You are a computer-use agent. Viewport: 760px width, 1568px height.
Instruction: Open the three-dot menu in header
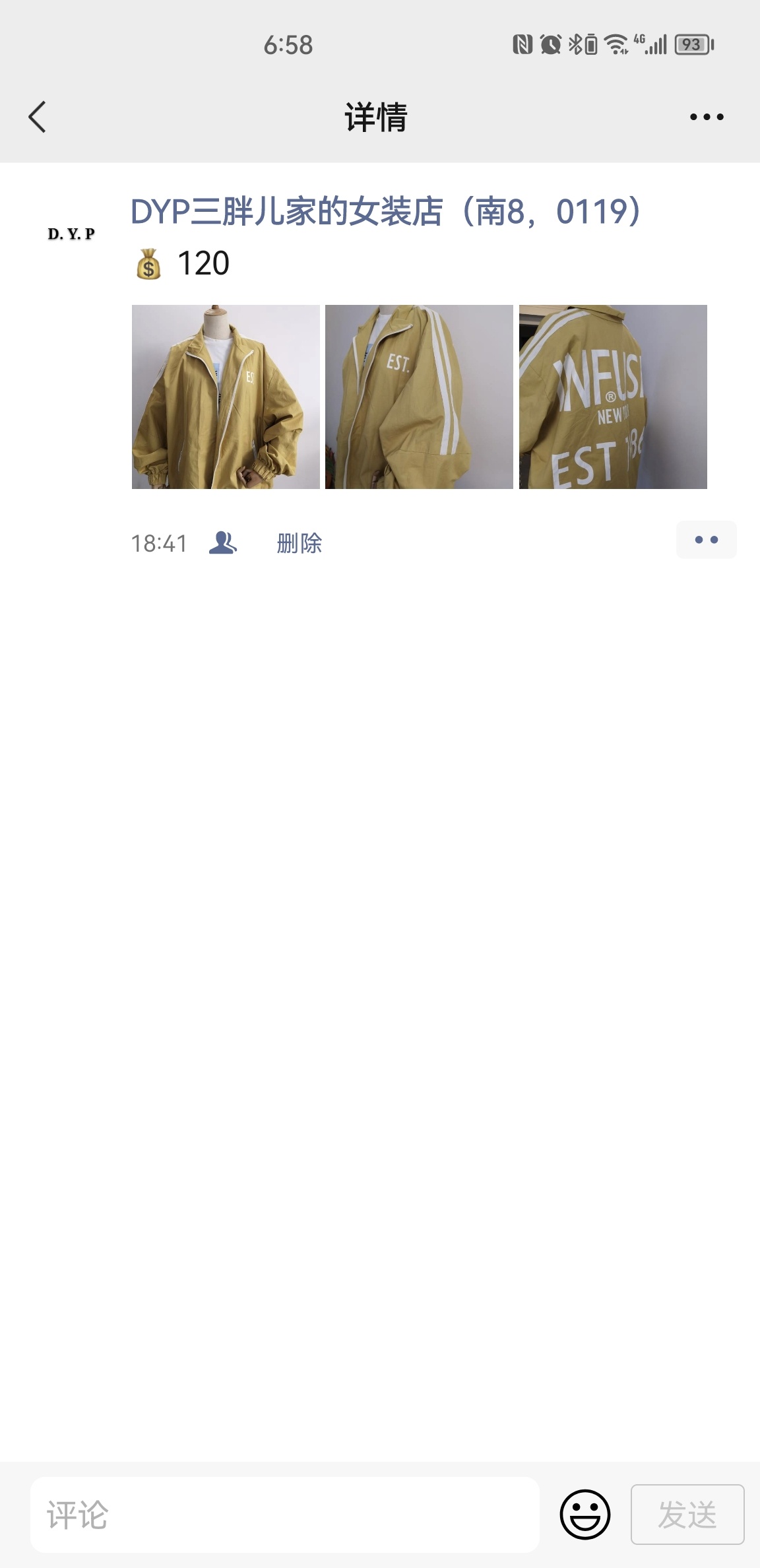(707, 117)
